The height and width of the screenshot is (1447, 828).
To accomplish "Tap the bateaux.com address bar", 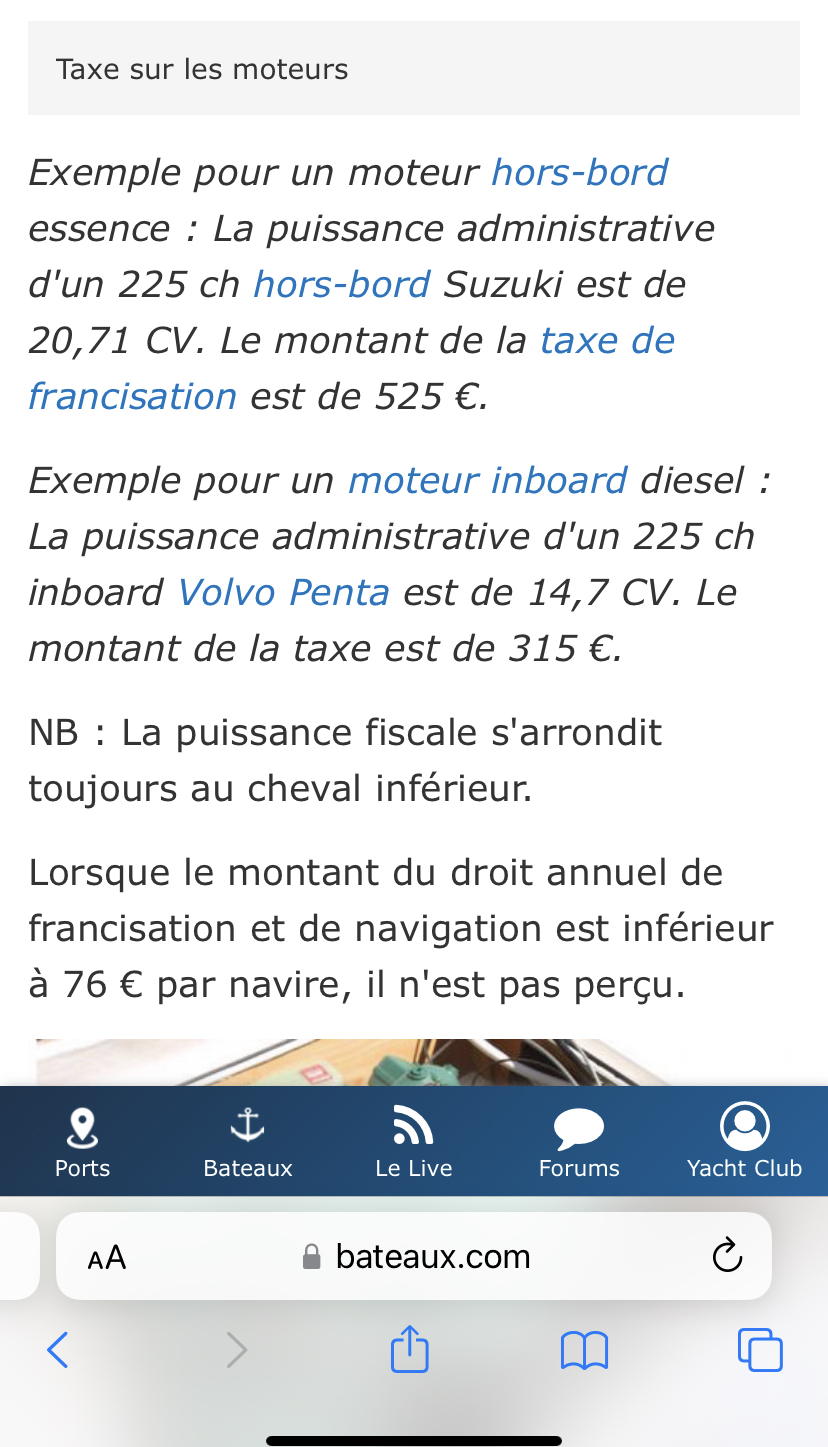I will click(x=414, y=1256).
